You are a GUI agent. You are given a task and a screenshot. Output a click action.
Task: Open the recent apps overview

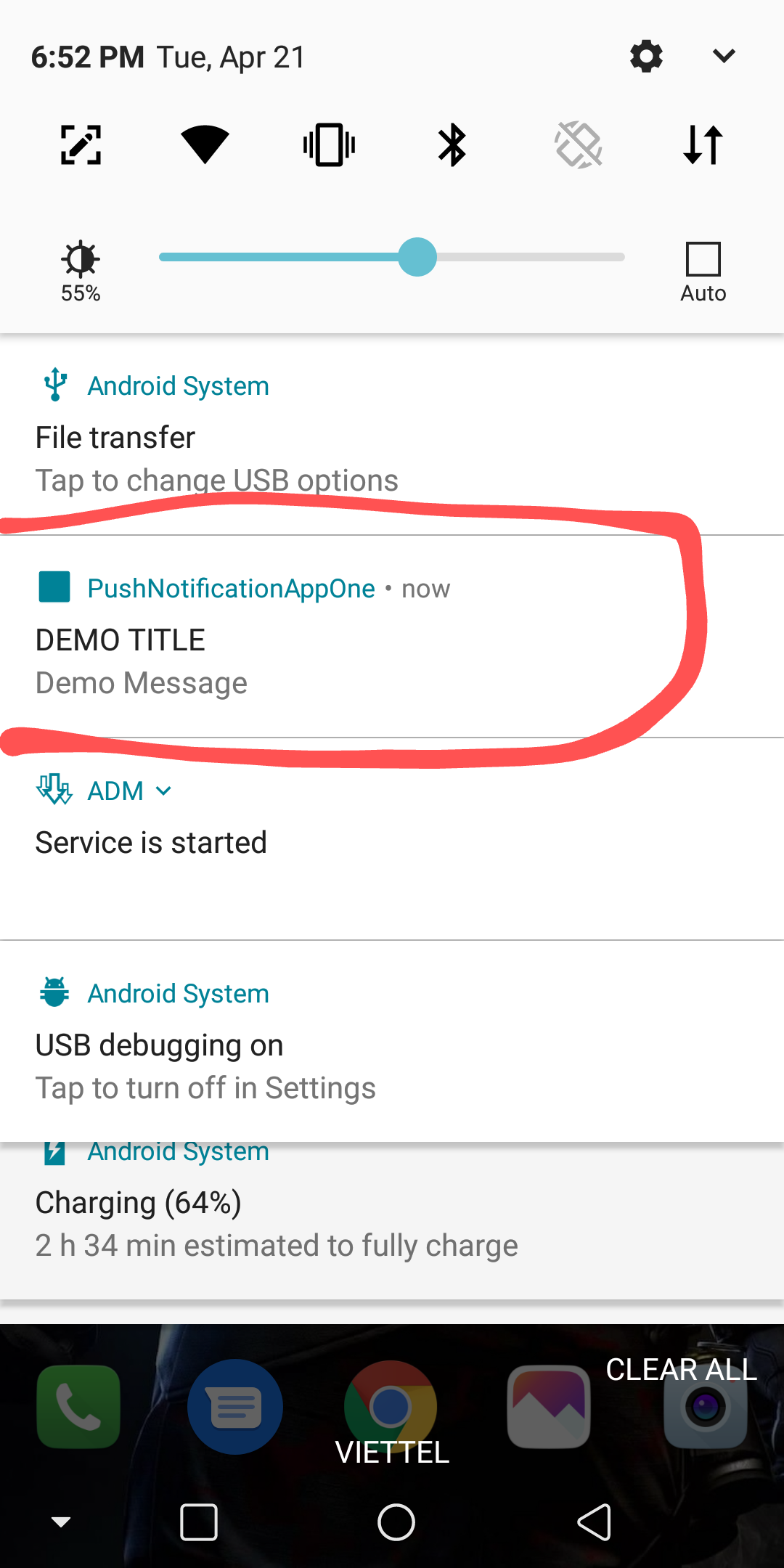199,1522
